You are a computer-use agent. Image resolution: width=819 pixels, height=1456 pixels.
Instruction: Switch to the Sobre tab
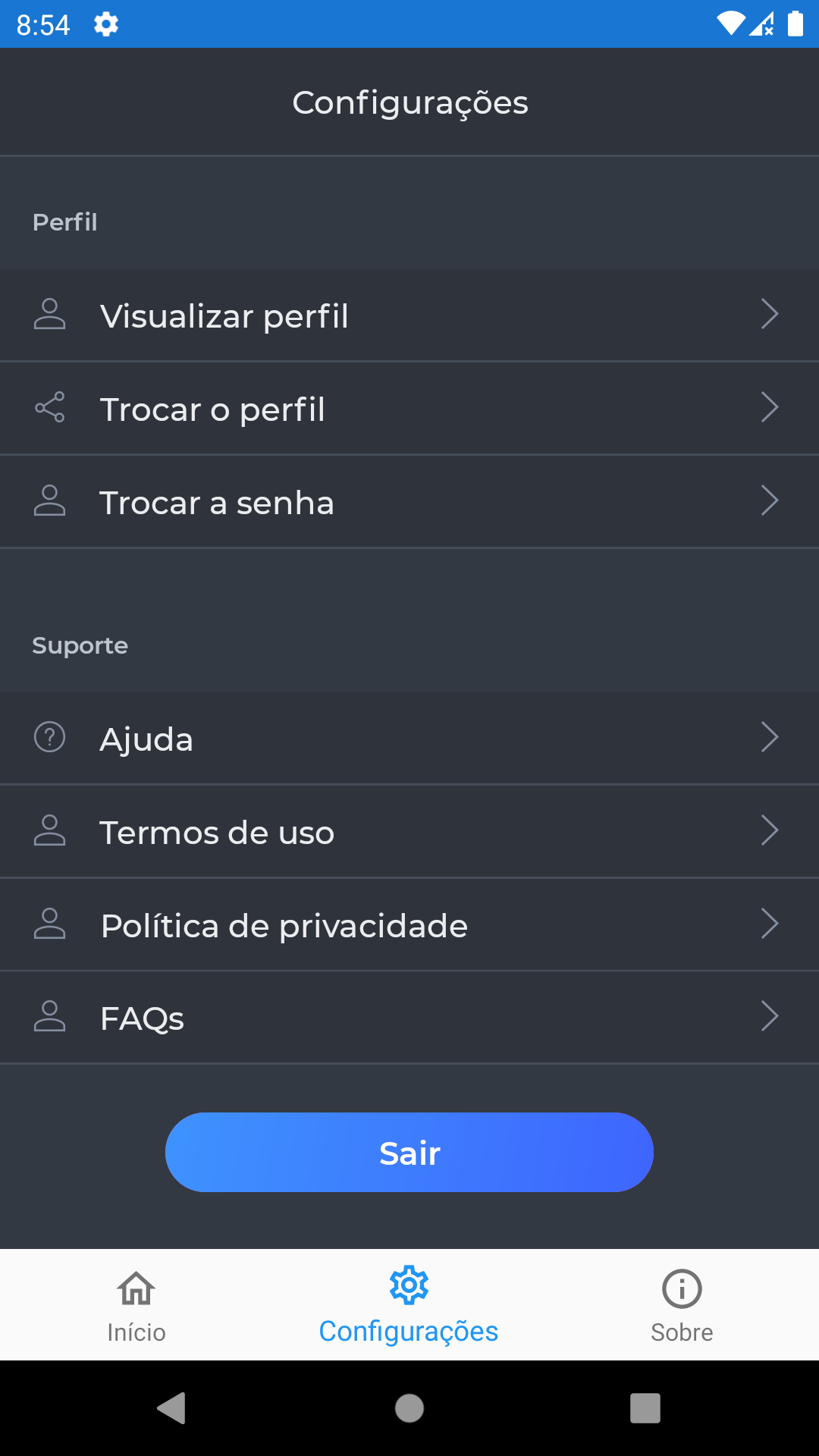point(682,1305)
